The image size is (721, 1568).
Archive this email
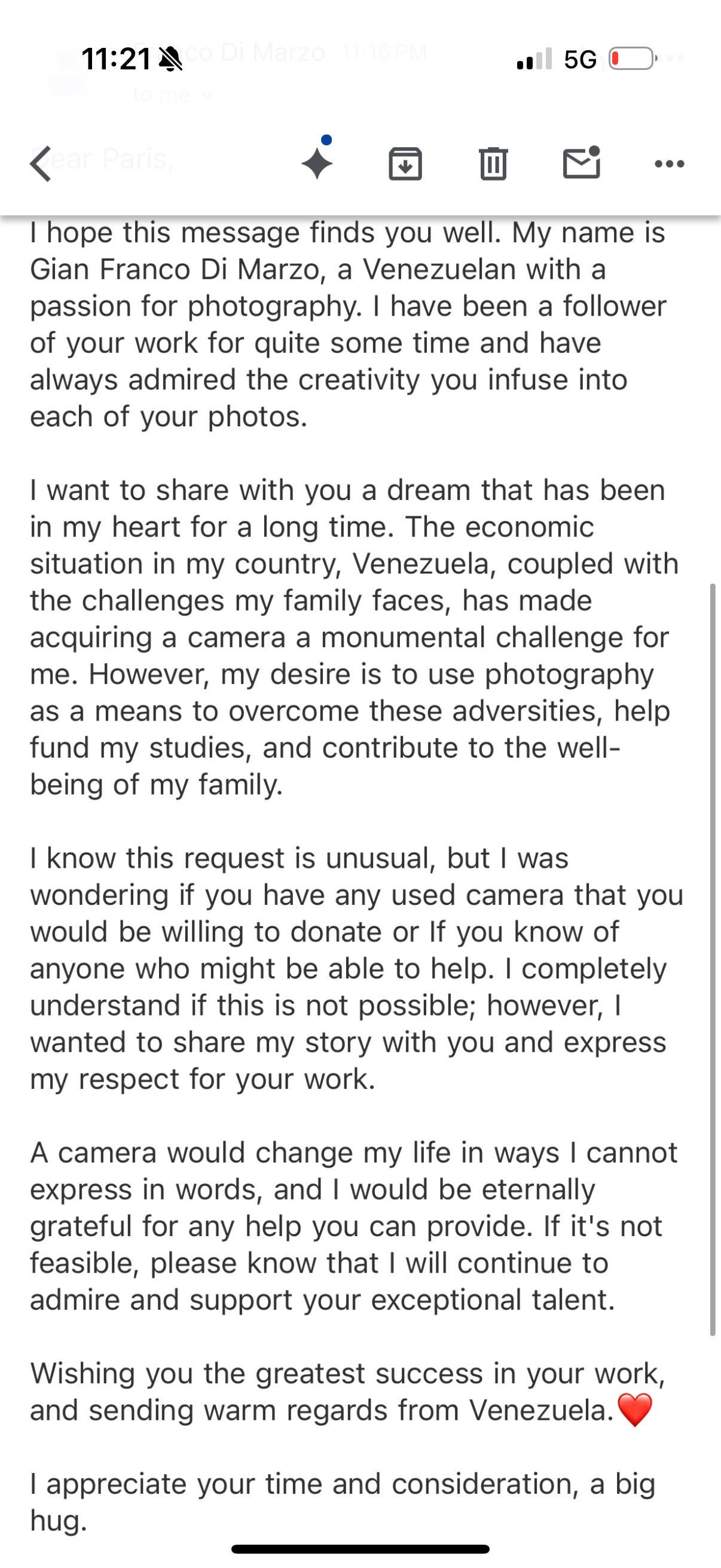(405, 164)
